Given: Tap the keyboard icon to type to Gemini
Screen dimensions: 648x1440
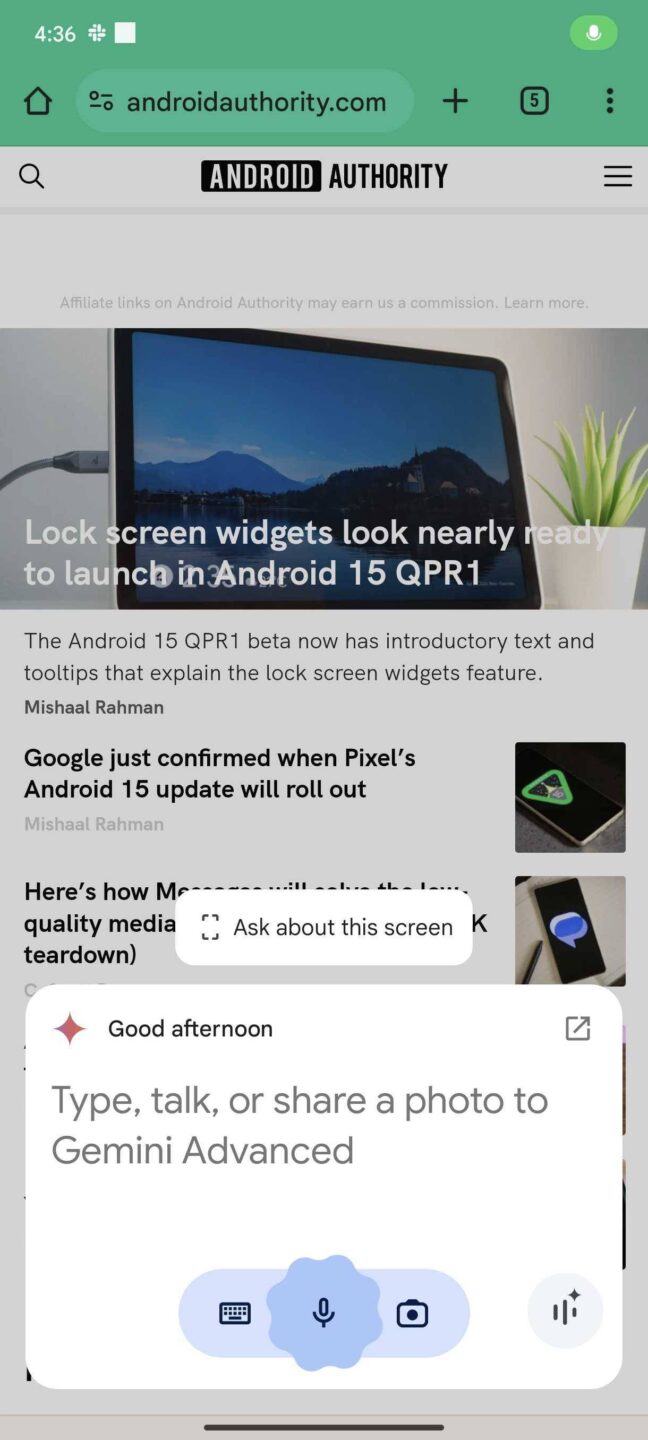Looking at the screenshot, I should coord(235,1313).
